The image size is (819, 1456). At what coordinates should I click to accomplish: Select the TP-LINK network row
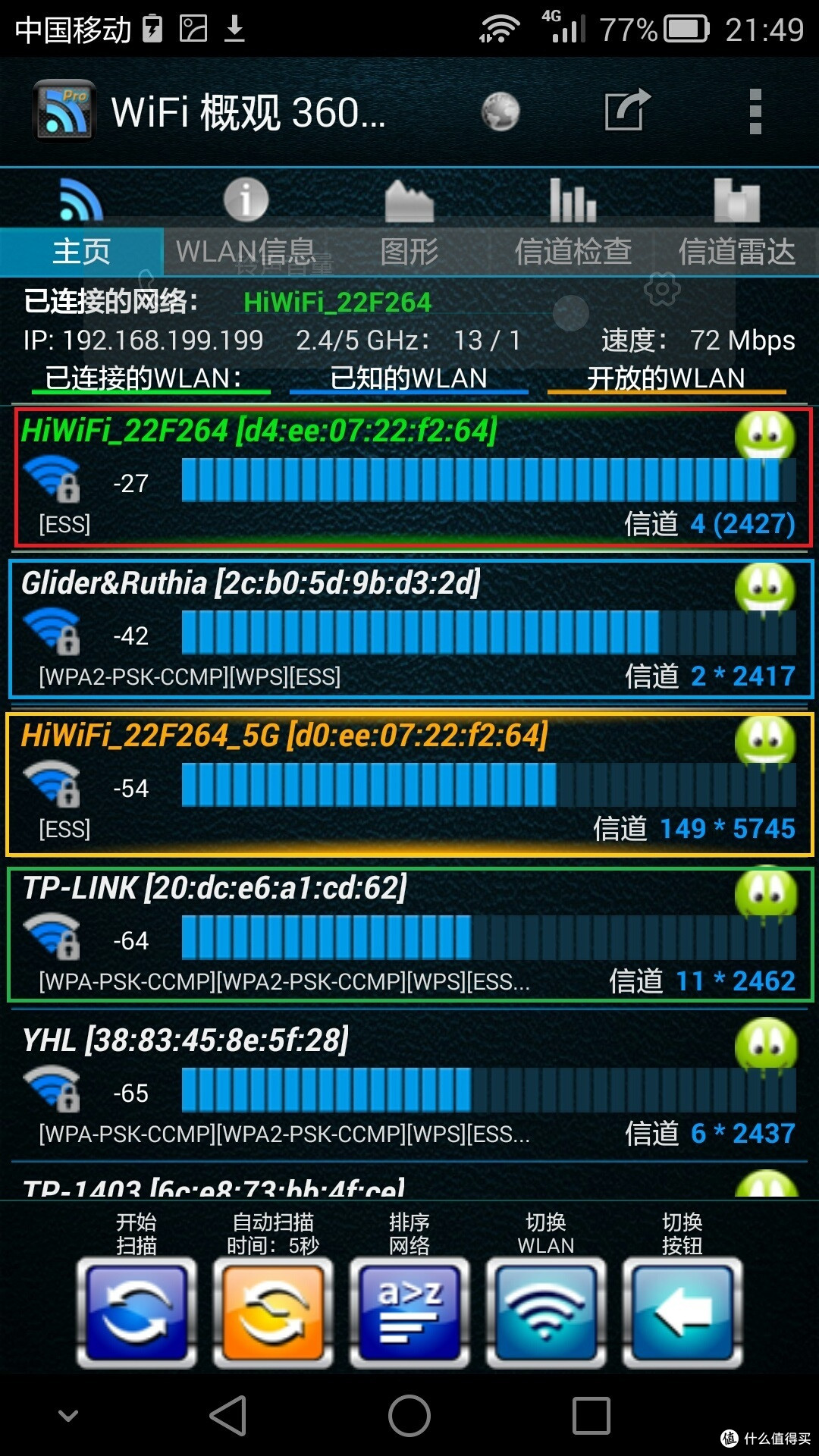[410, 935]
